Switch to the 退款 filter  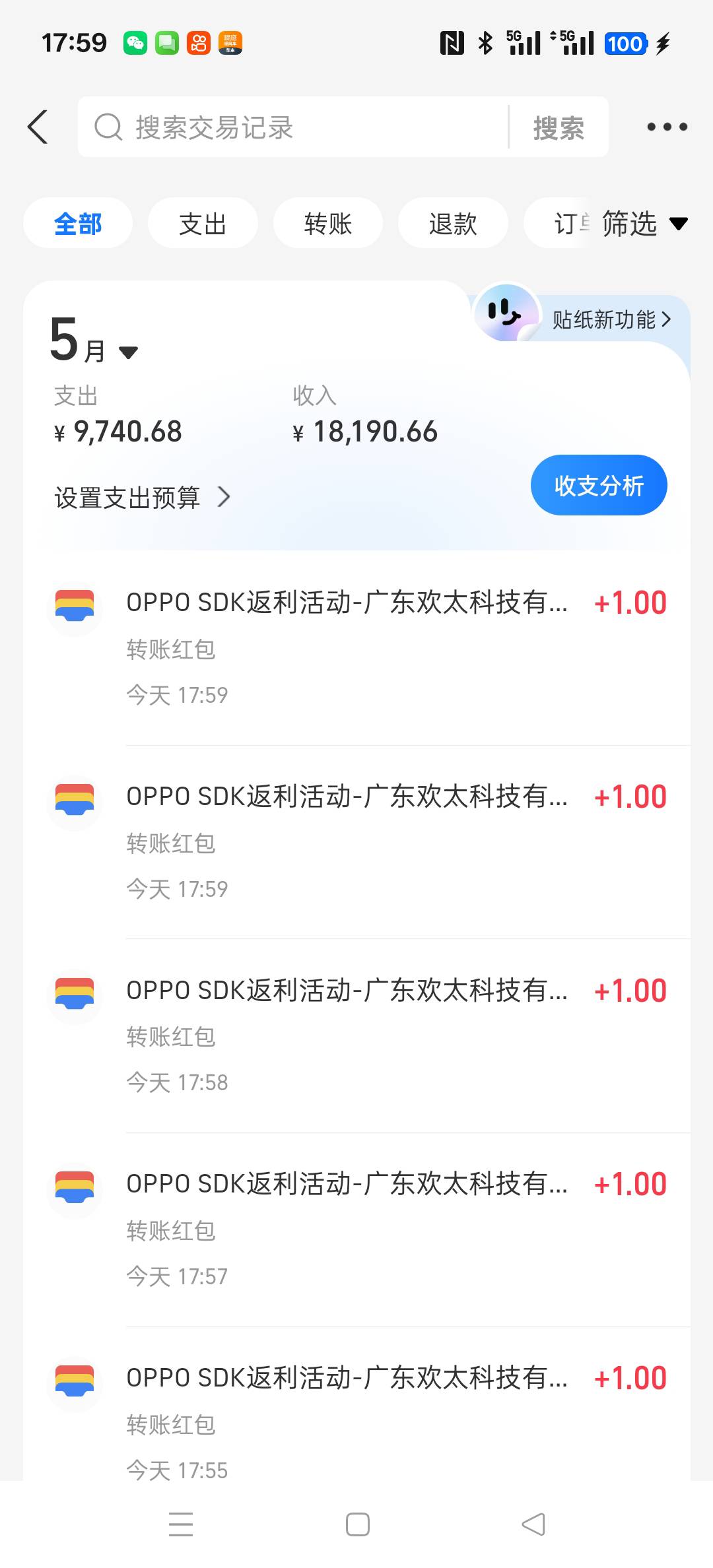coord(453,224)
